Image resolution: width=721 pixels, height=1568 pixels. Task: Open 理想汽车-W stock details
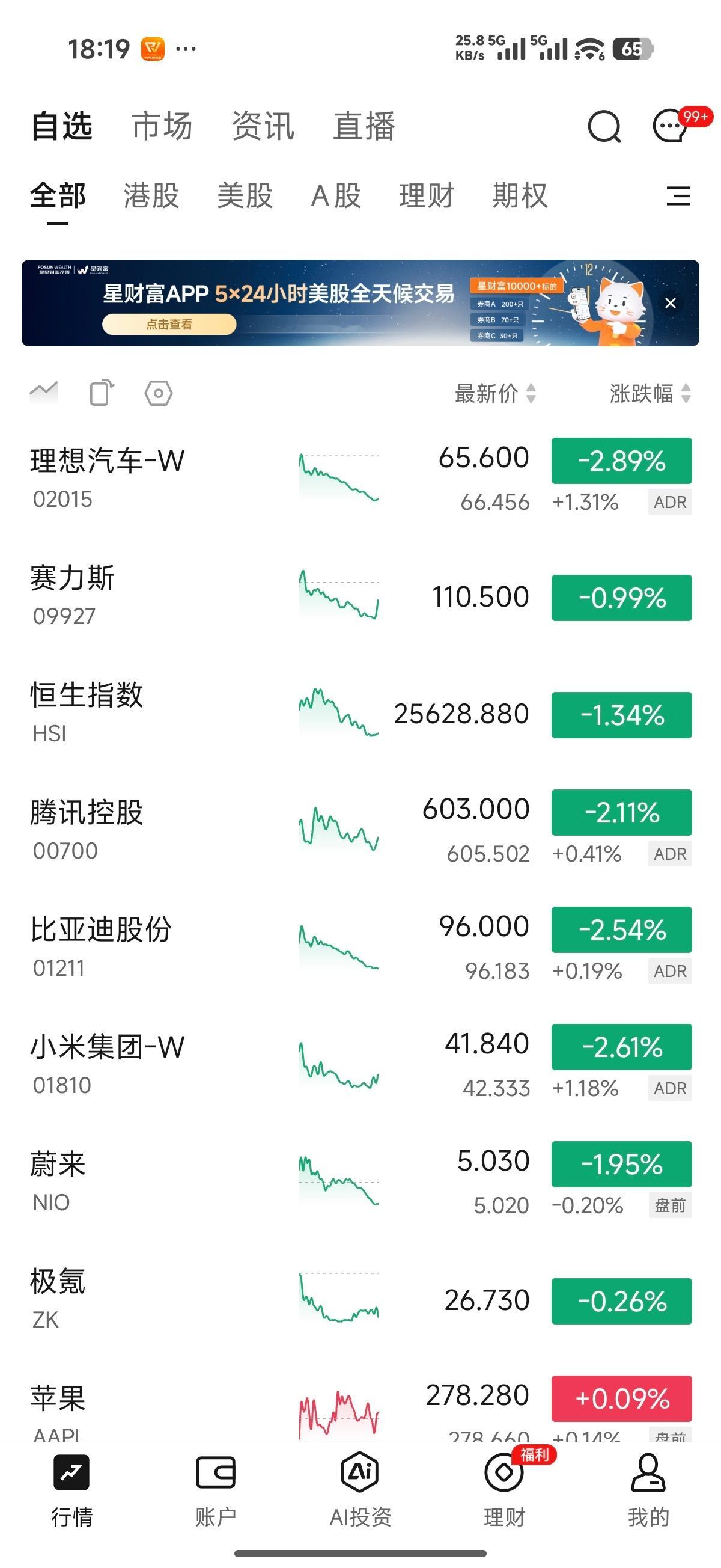(x=108, y=477)
